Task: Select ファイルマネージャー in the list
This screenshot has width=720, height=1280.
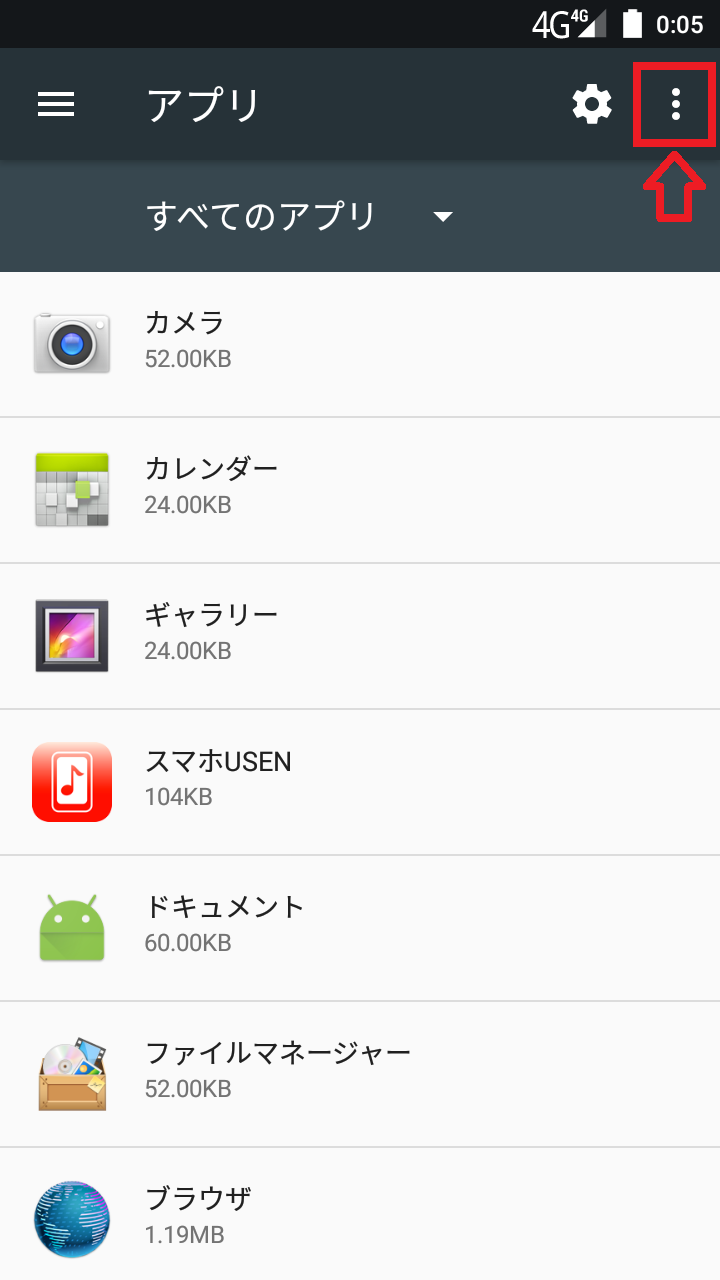Action: [x=360, y=1074]
